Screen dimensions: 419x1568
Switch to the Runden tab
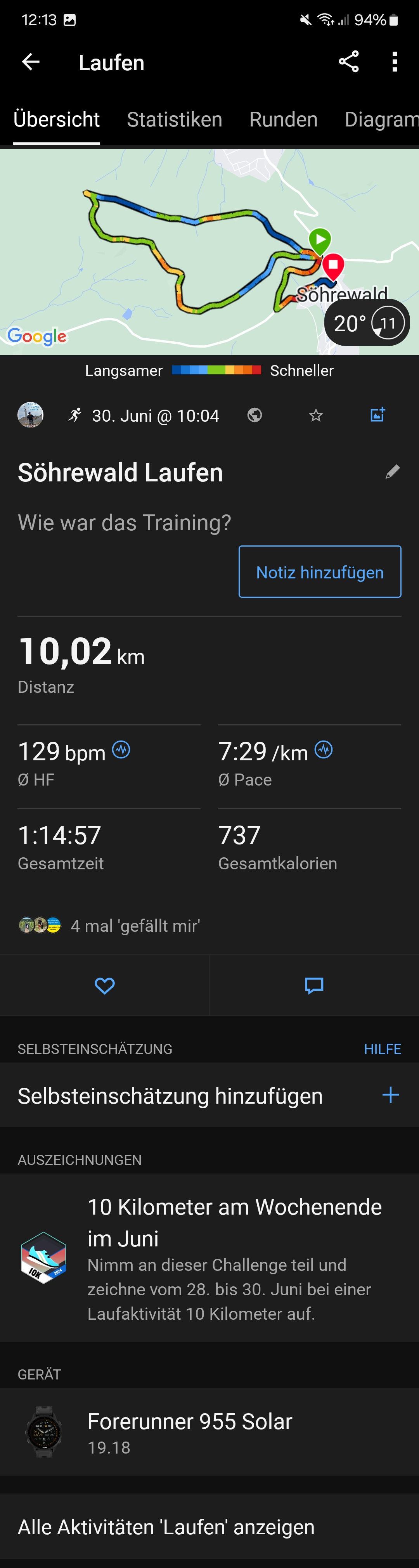(x=283, y=119)
